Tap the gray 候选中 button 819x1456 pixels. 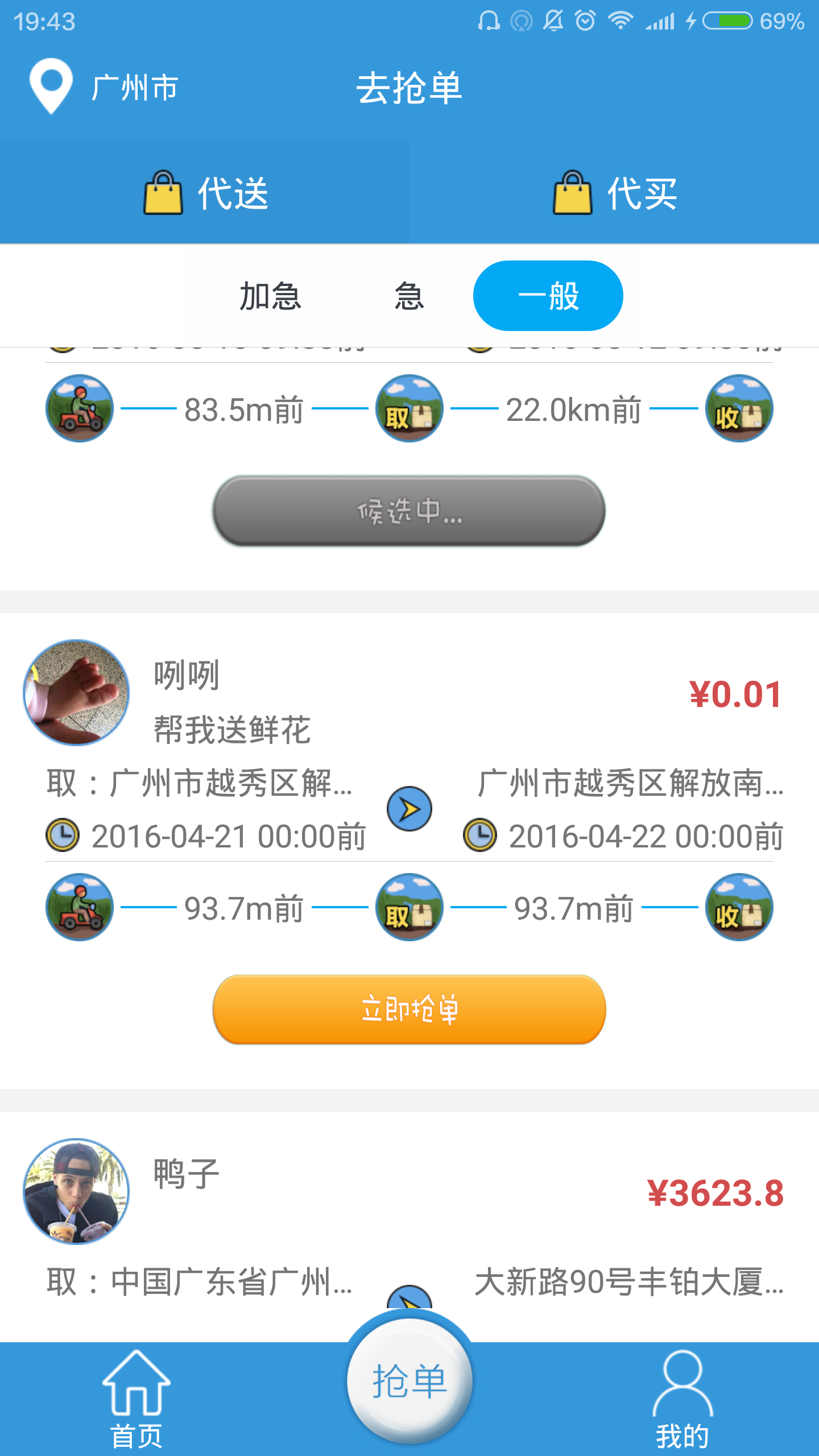(x=409, y=511)
